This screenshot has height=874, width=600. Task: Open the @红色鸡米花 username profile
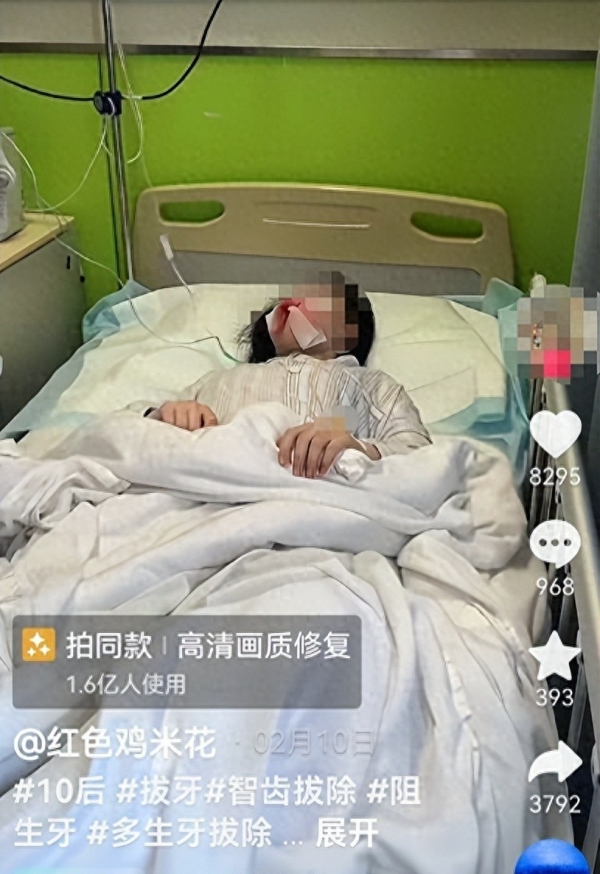115,743
